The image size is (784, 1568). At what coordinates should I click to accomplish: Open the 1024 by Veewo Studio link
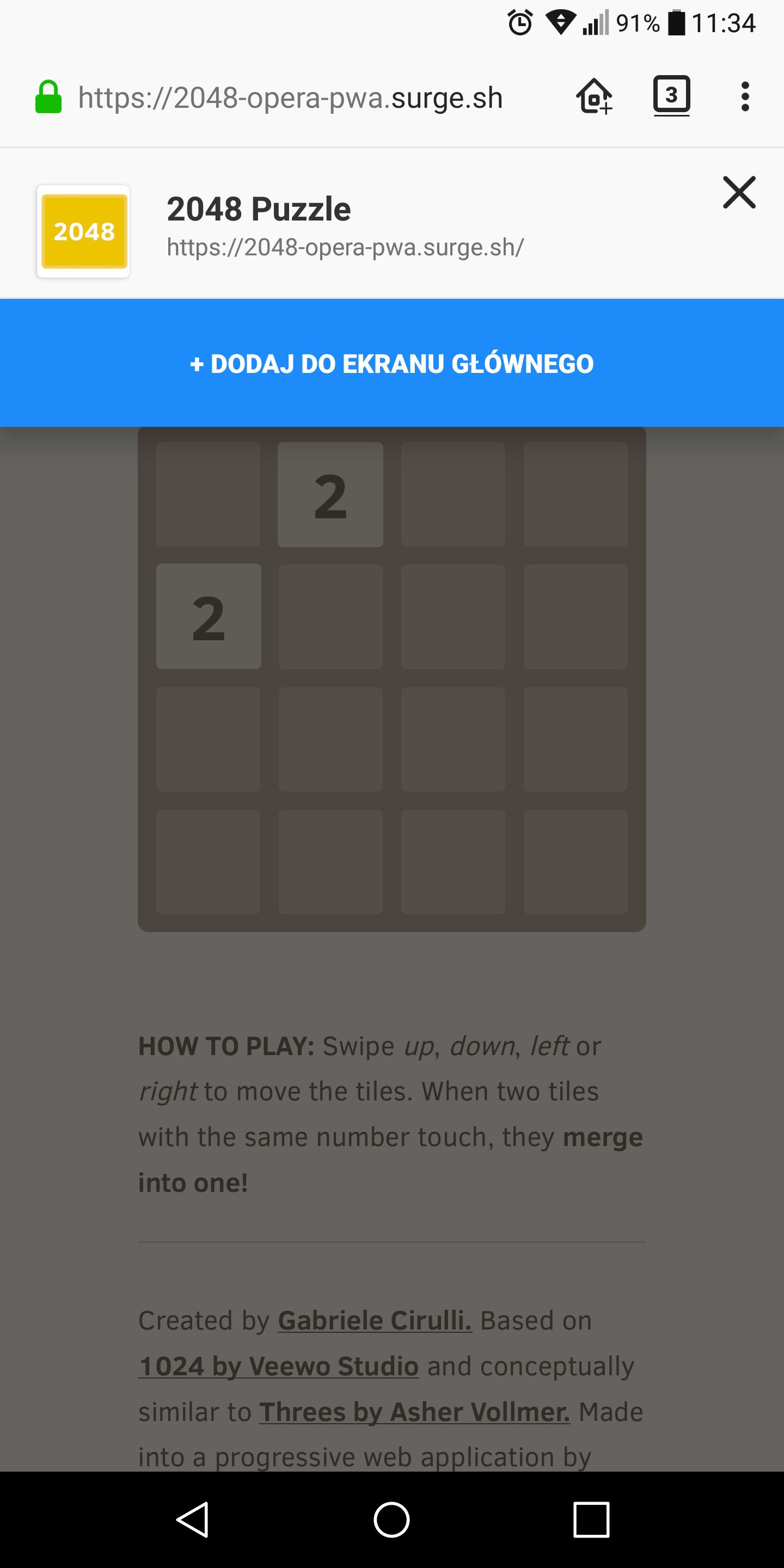(x=279, y=1366)
